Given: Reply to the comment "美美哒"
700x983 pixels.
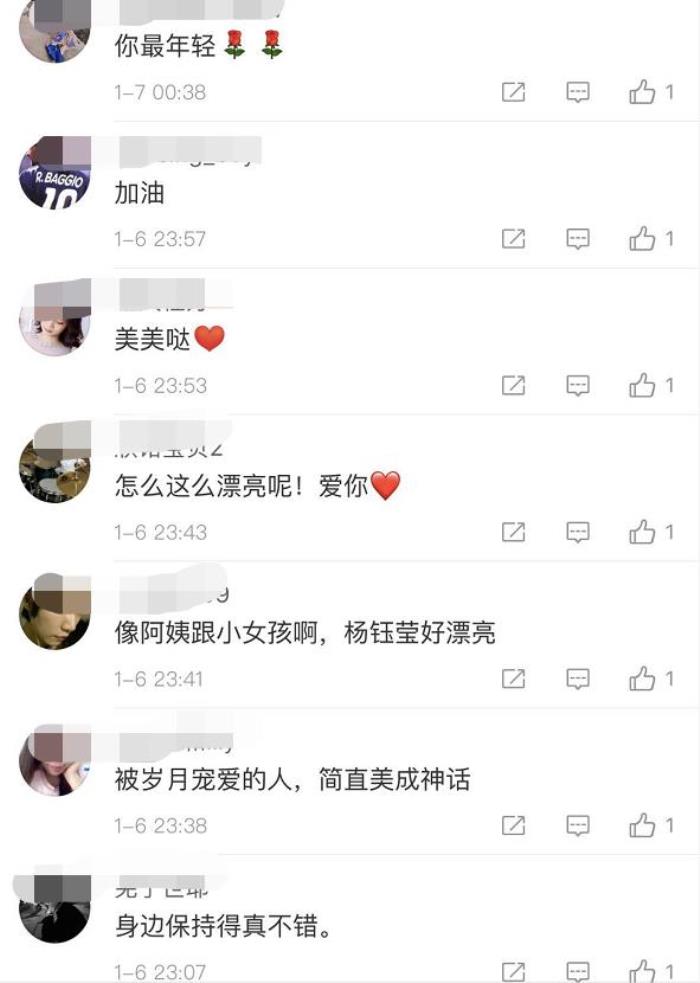Looking at the screenshot, I should (x=578, y=385).
